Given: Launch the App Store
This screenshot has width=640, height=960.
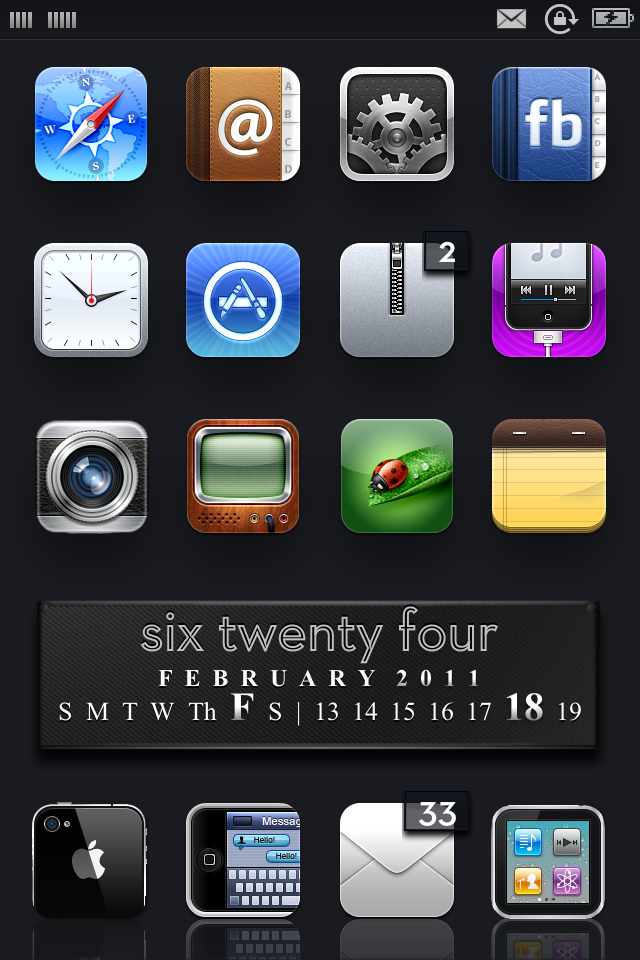Looking at the screenshot, I should pyautogui.click(x=243, y=300).
